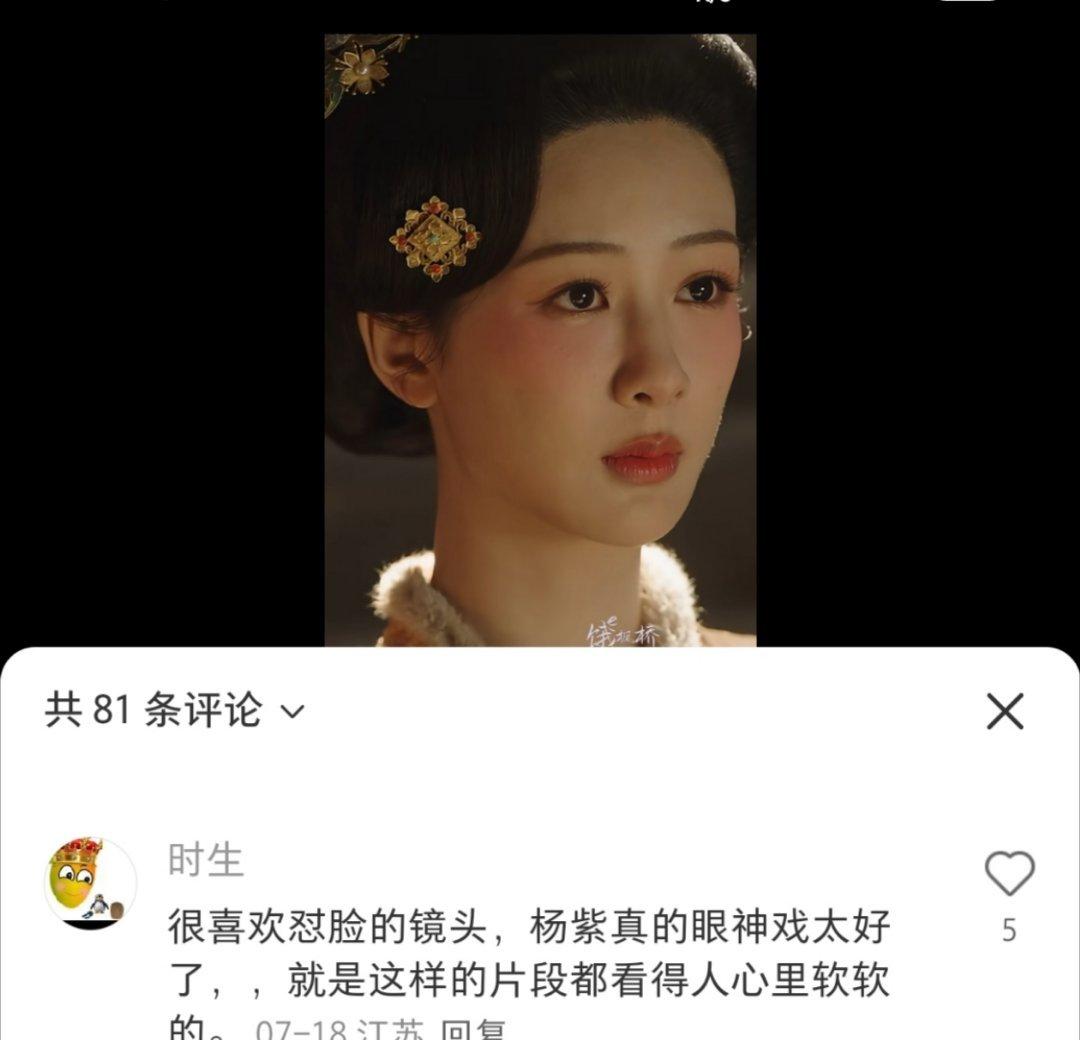Close the comments panel
This screenshot has height=1040, width=1080.
(x=1005, y=712)
